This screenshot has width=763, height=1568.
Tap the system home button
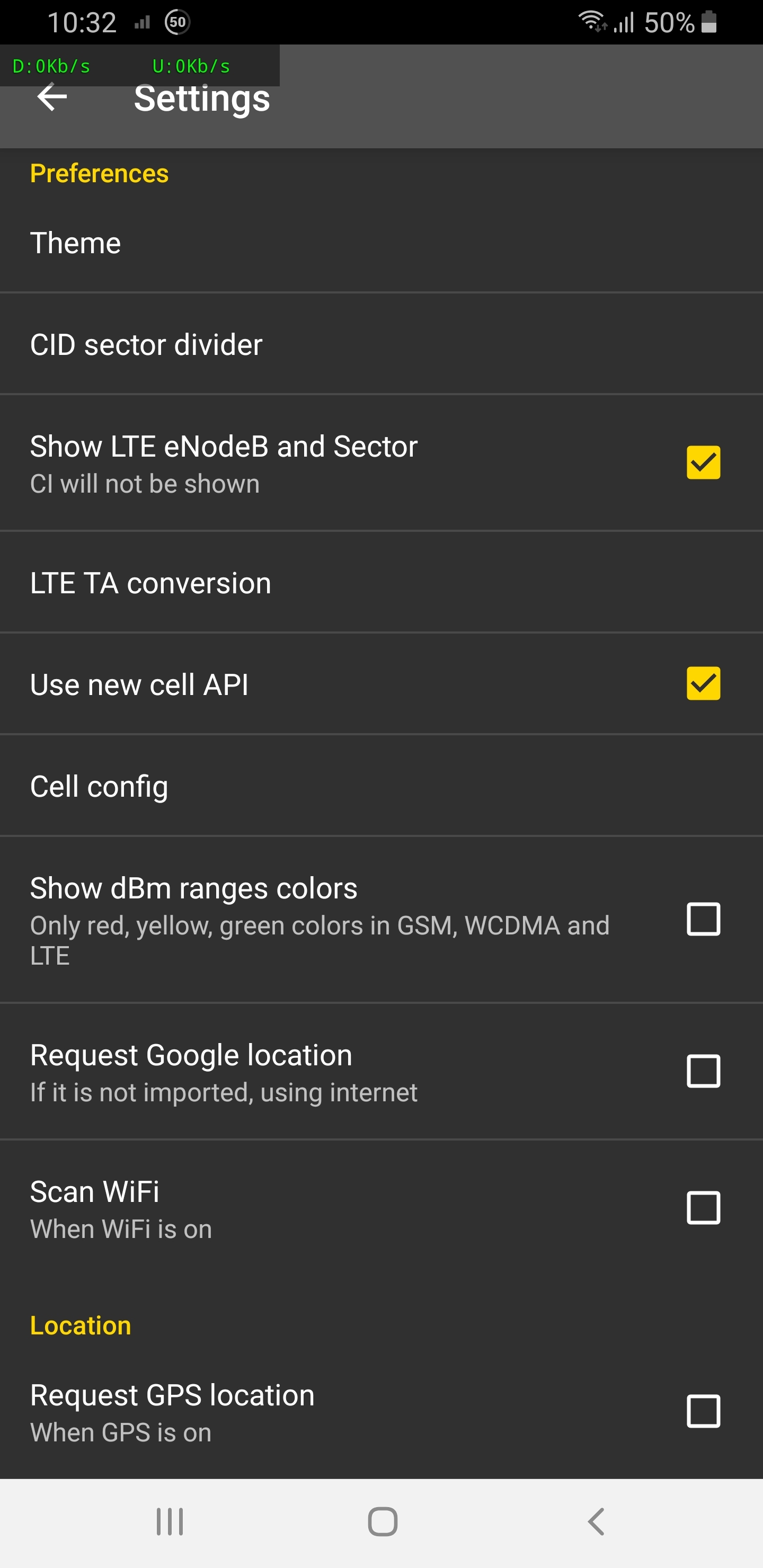(x=383, y=1522)
